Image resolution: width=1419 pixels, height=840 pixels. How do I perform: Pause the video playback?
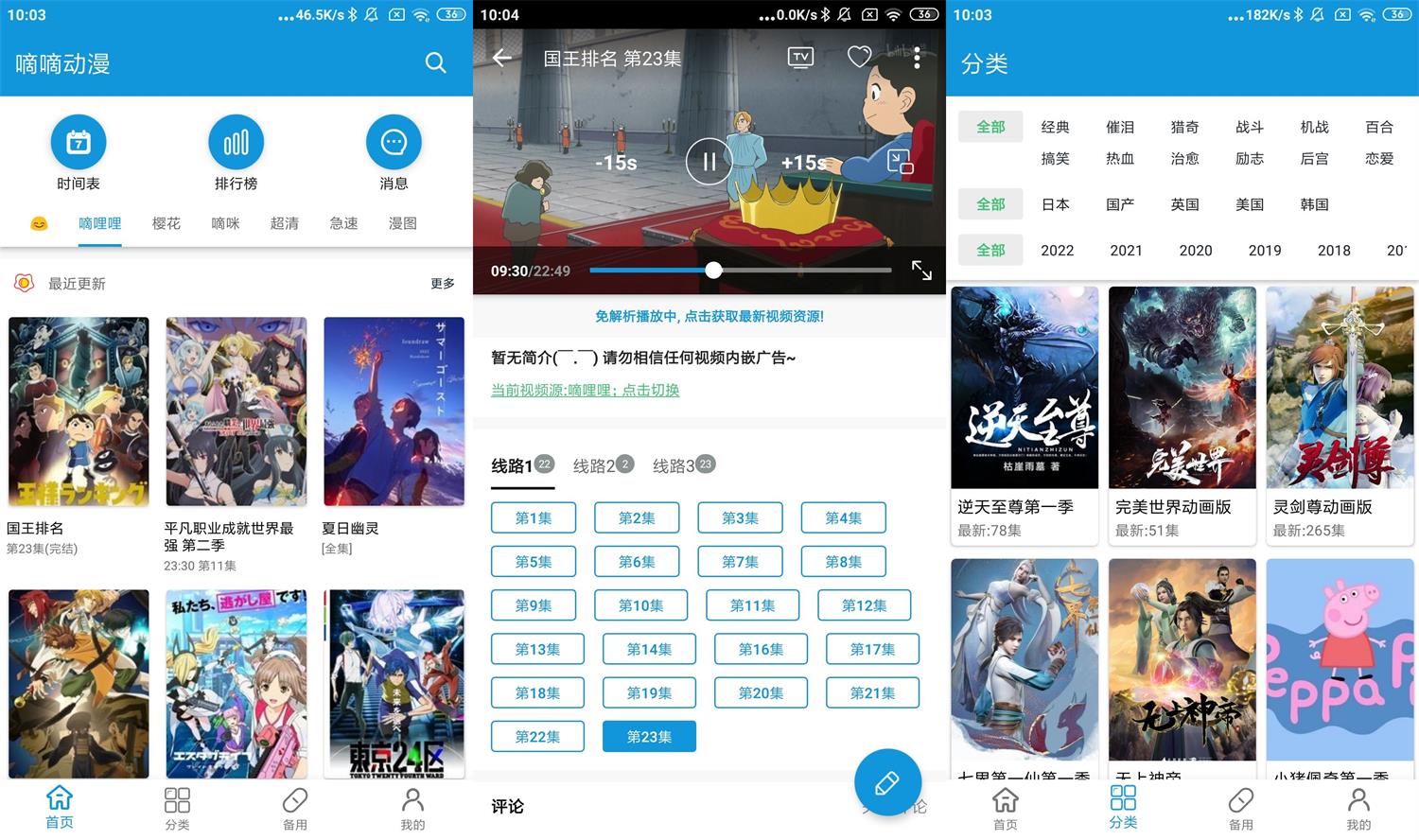coord(709,162)
